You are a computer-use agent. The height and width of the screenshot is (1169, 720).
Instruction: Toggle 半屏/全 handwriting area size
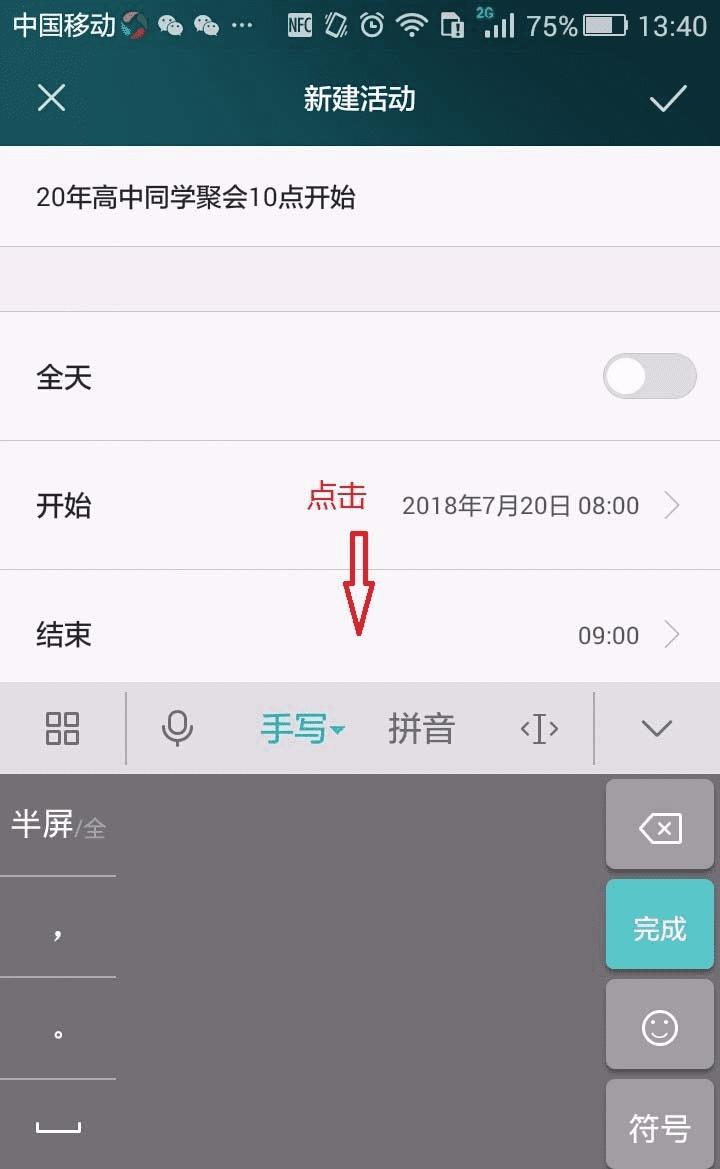click(x=58, y=826)
